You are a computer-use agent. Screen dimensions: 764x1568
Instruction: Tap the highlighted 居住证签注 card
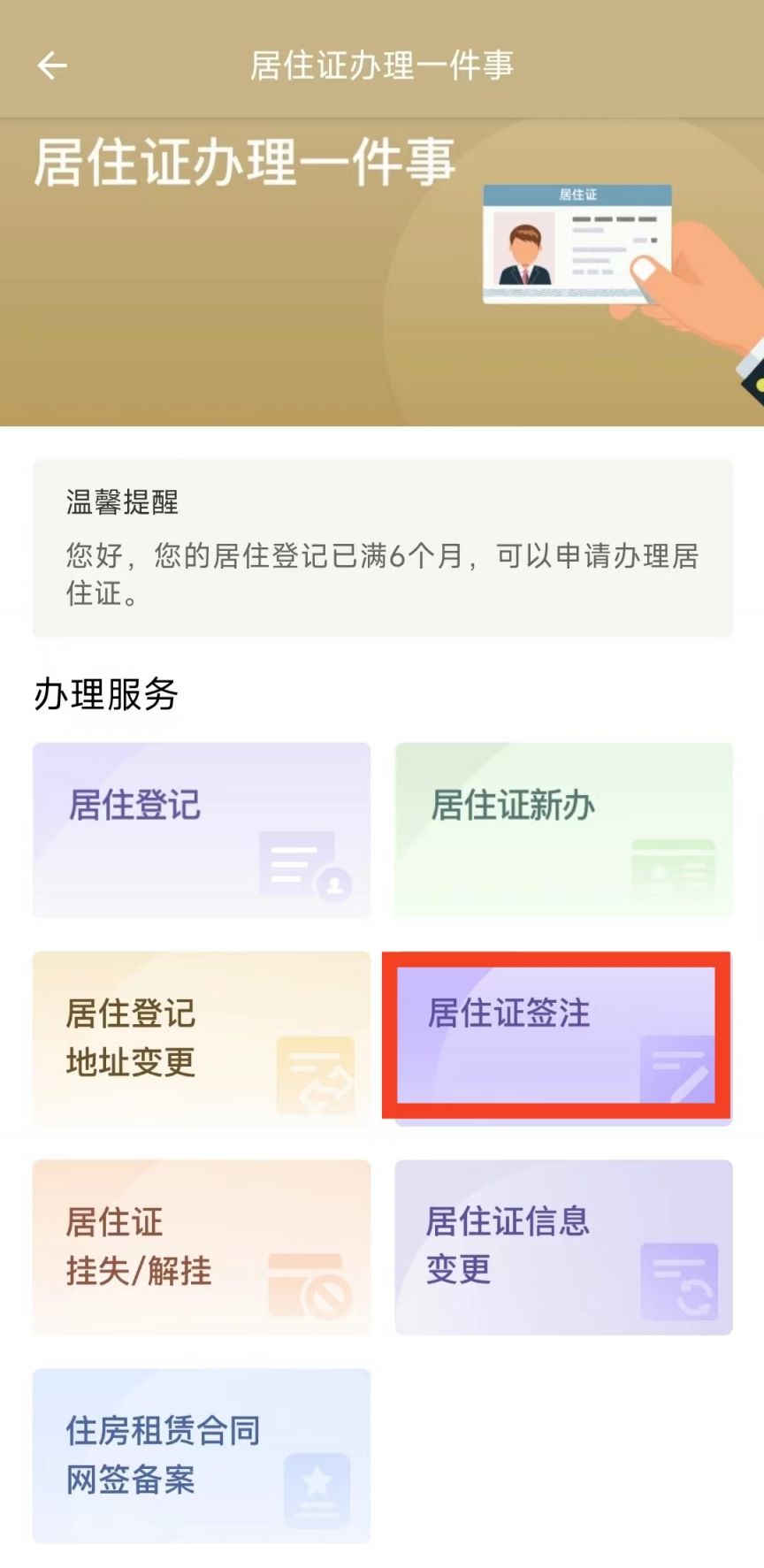click(x=556, y=1035)
